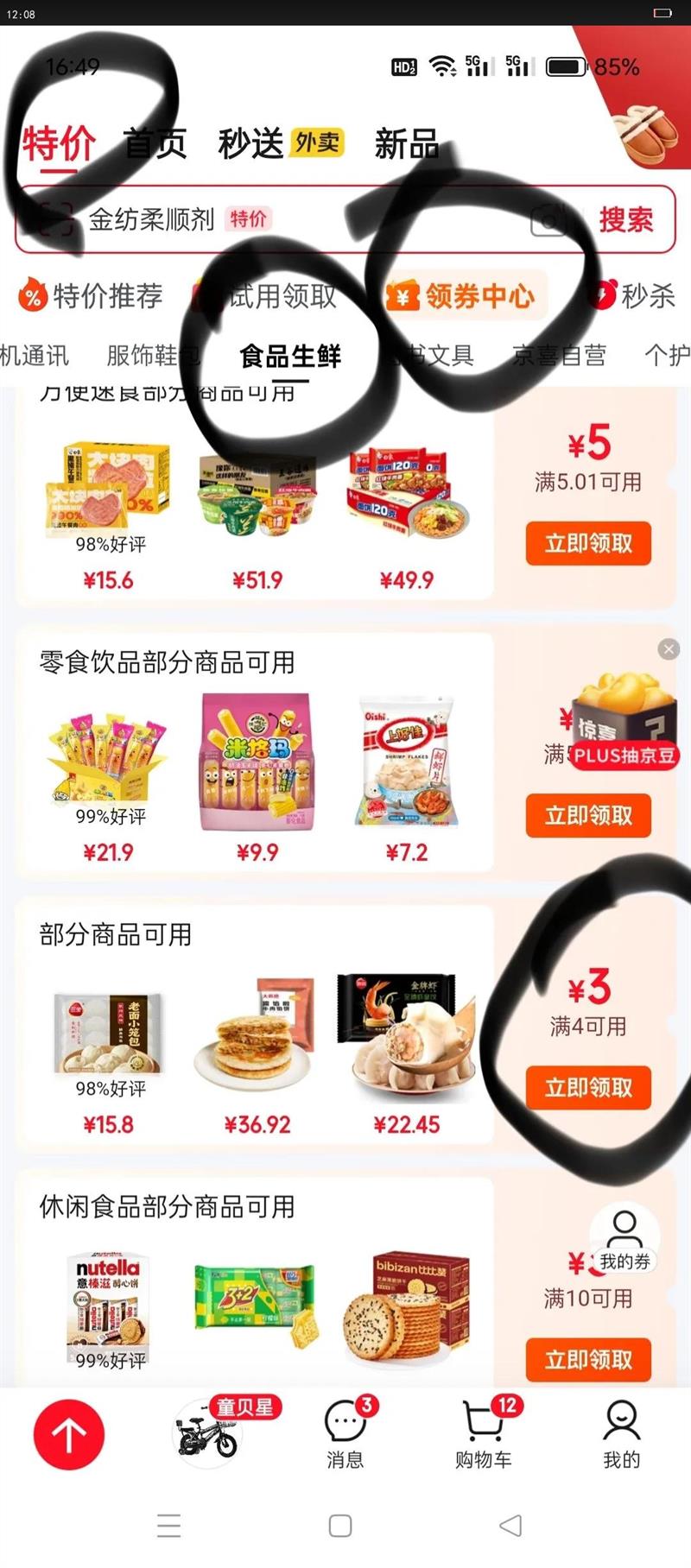
Task: Open 领券中心
Action: click(x=460, y=296)
